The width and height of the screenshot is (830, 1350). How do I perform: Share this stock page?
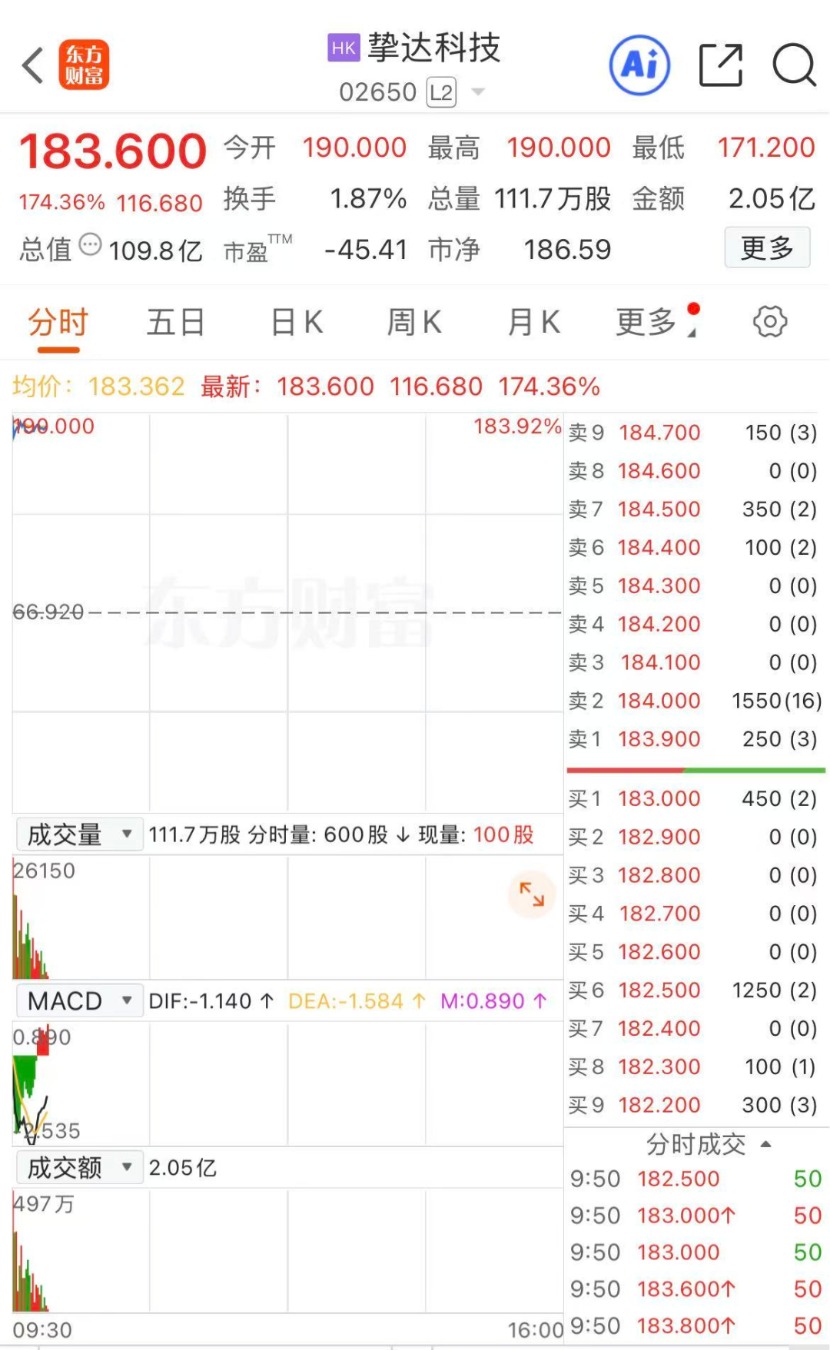coord(720,66)
